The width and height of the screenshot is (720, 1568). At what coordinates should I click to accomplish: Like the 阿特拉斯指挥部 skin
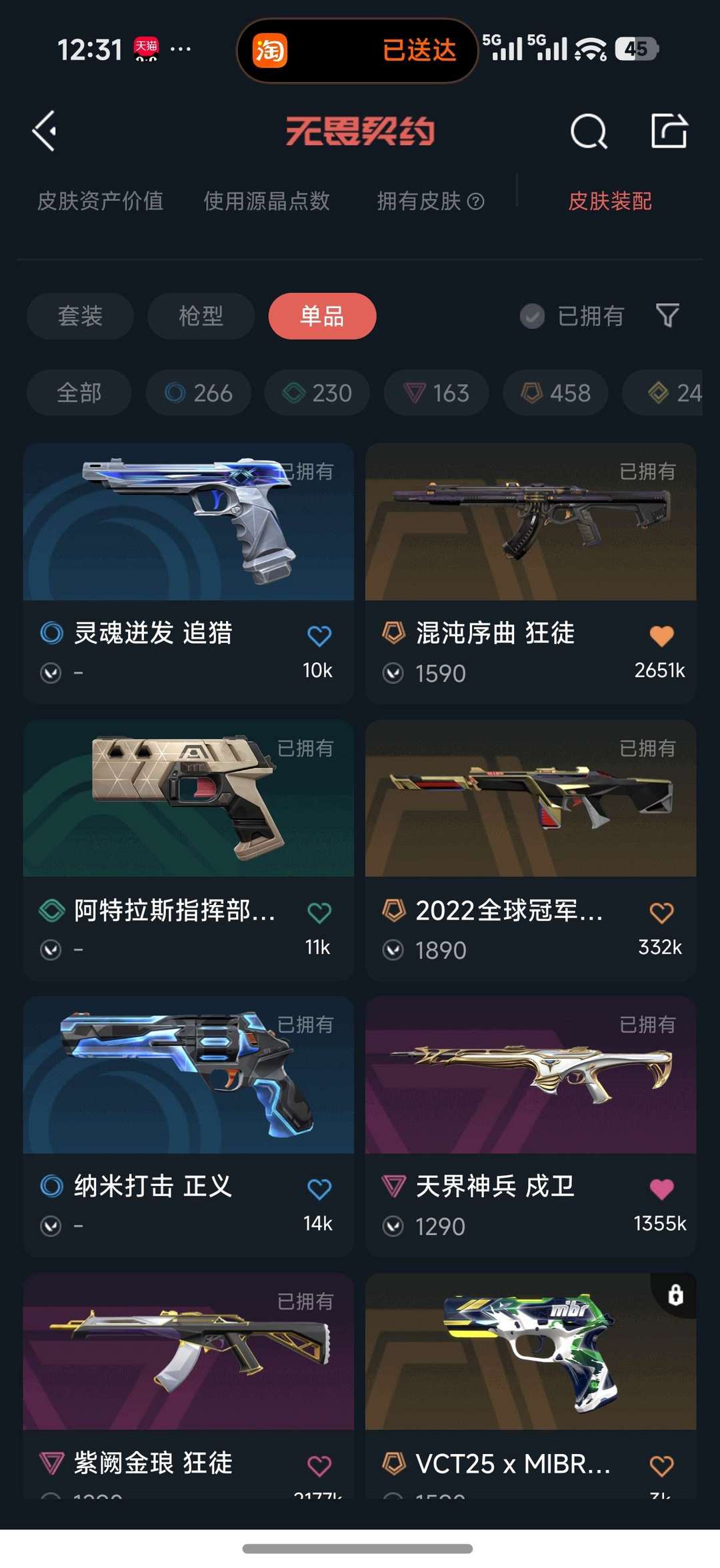click(319, 912)
